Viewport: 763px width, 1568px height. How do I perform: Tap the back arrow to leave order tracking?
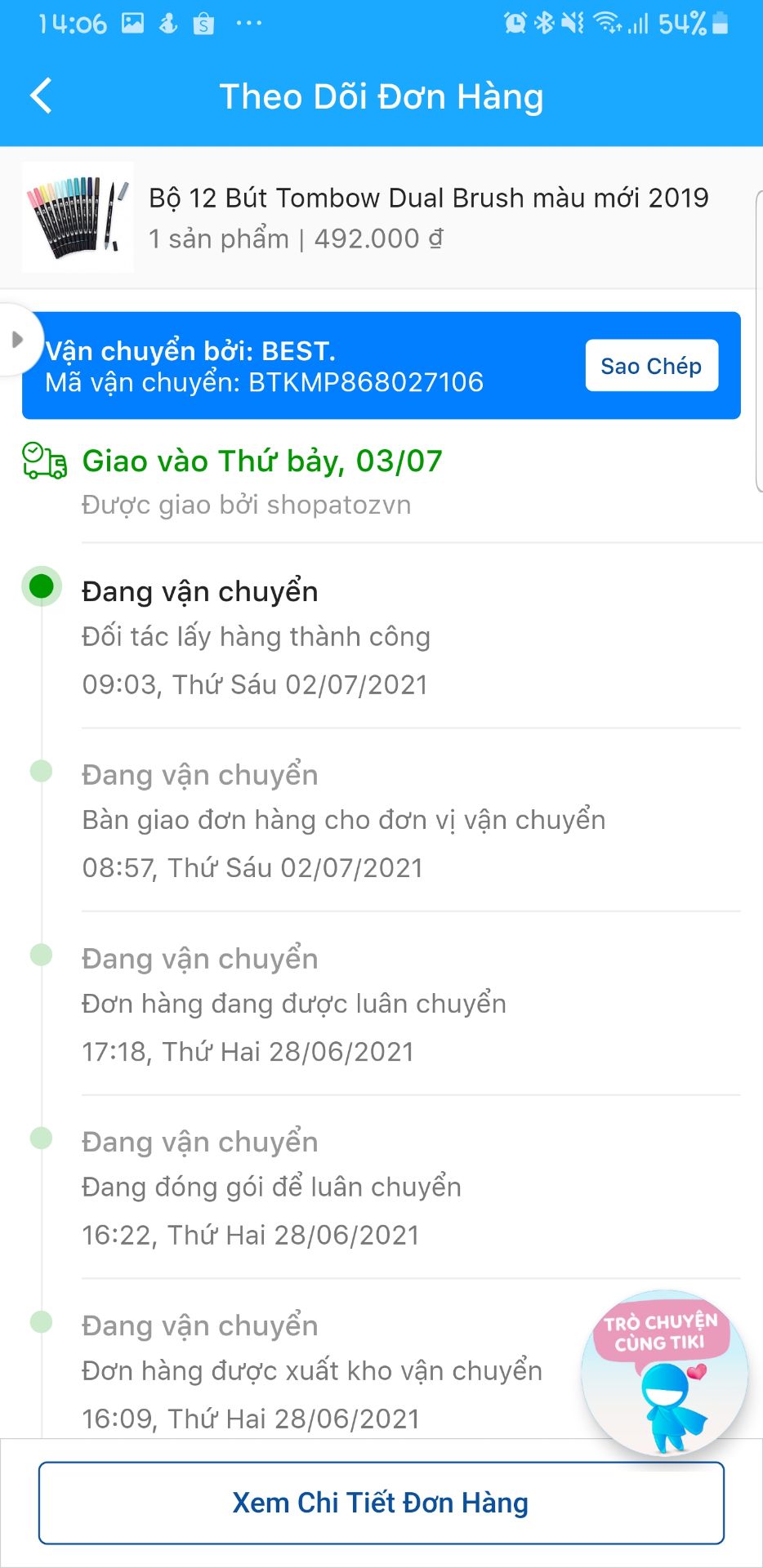40,95
